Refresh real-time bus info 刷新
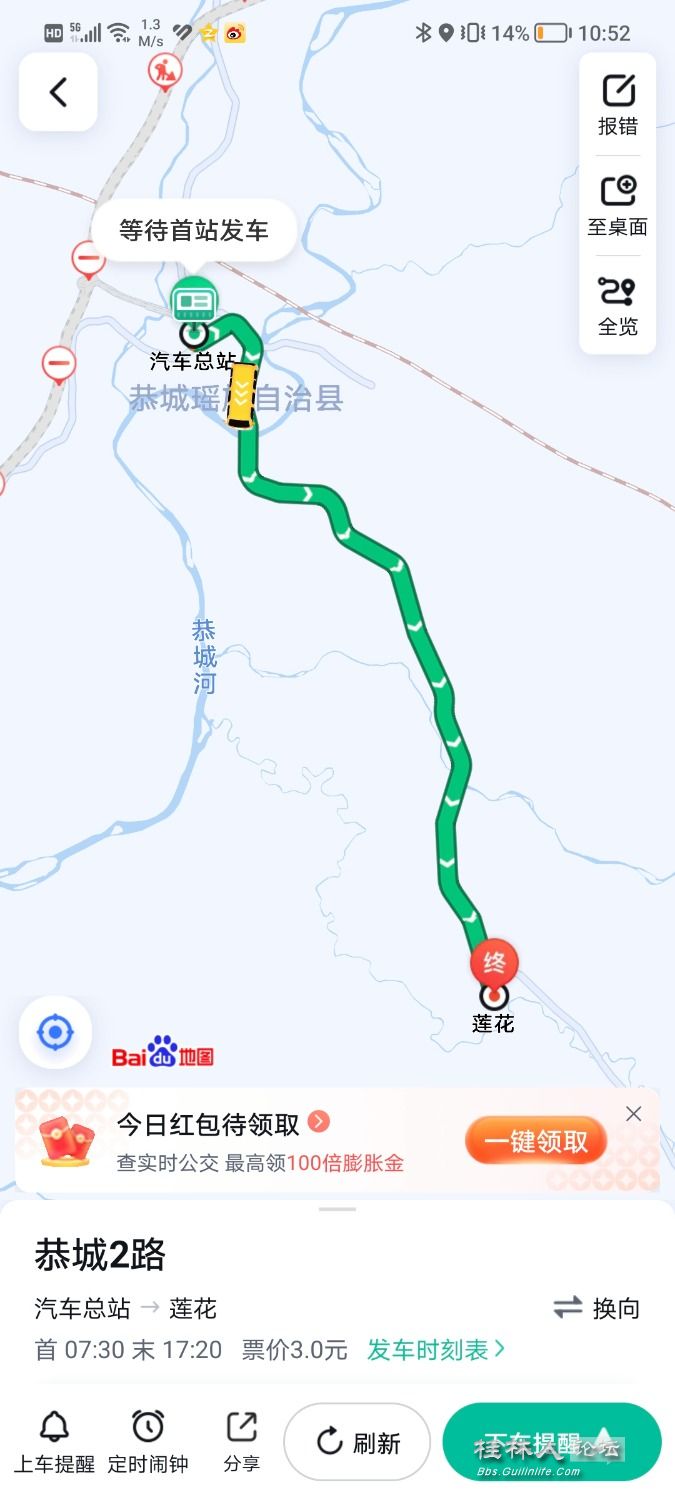This screenshot has width=675, height=1500. coord(357,1442)
